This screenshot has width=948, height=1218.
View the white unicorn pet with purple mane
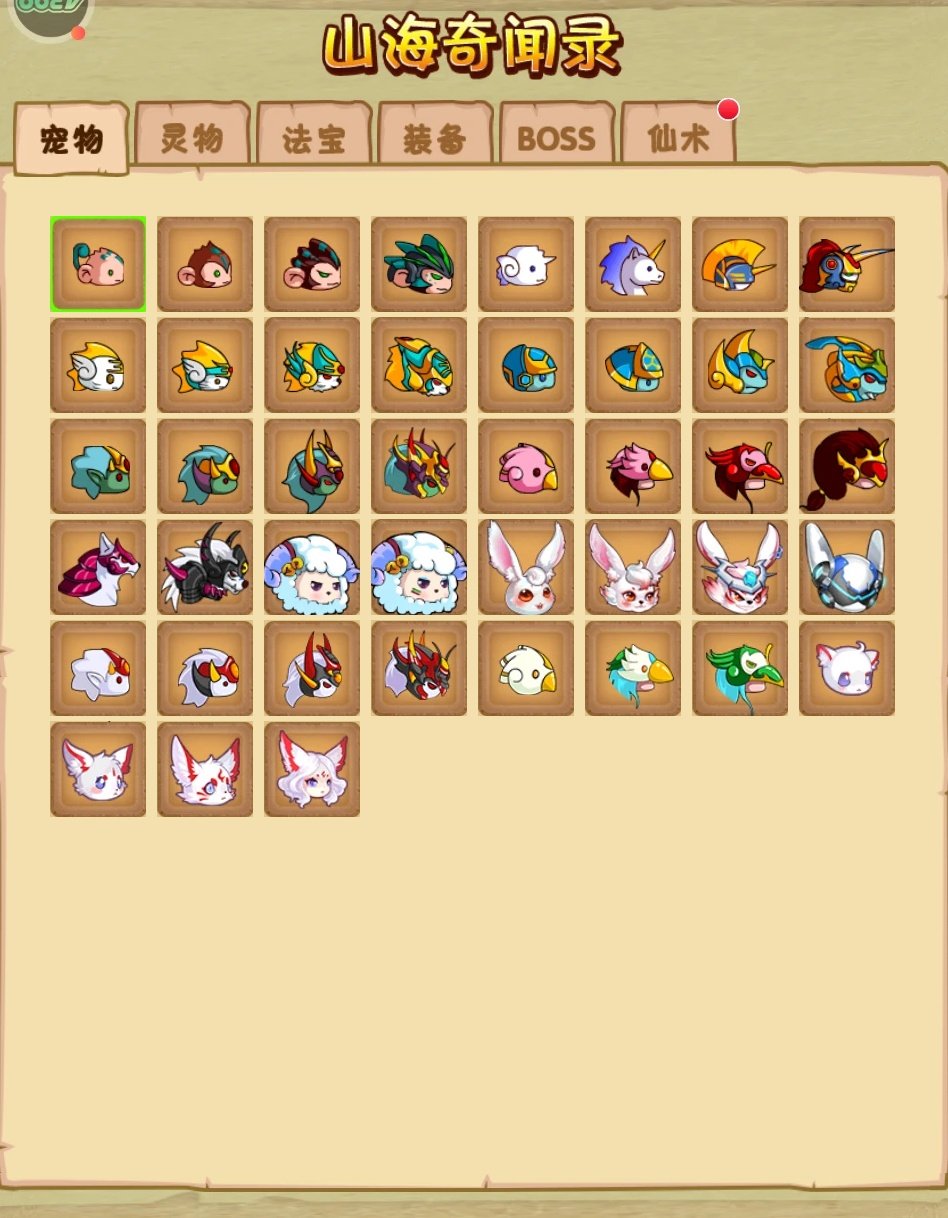point(633,265)
